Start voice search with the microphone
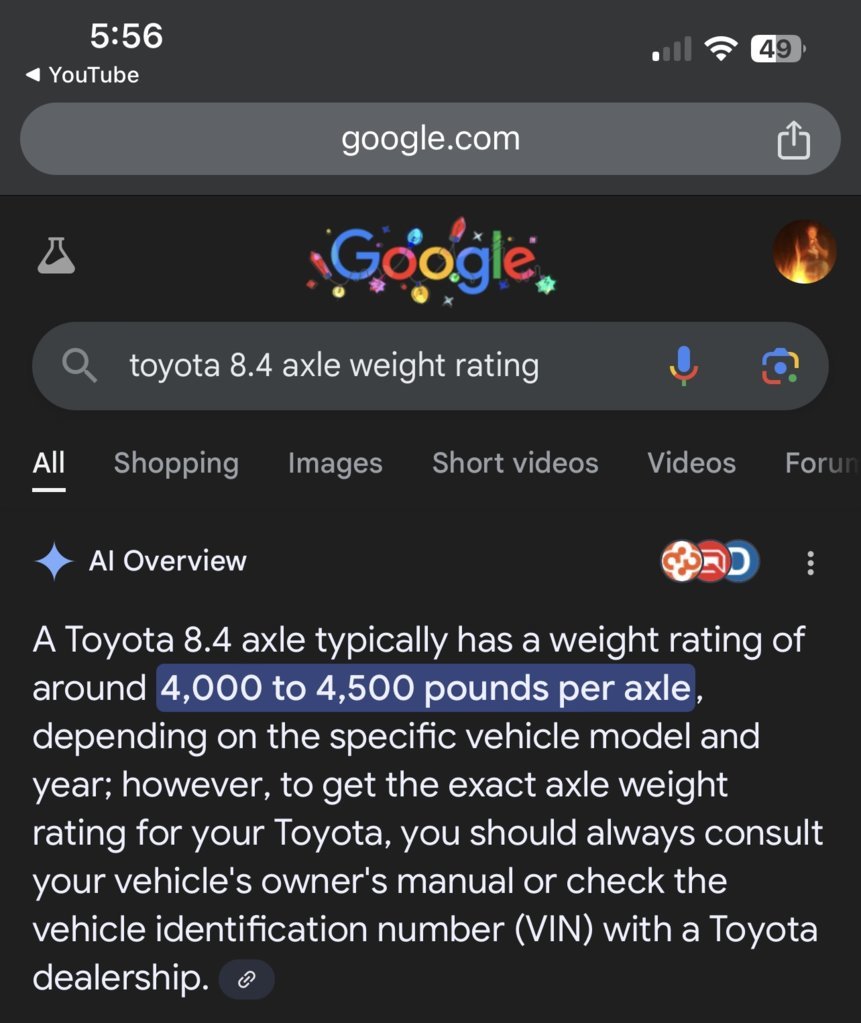861x1023 pixels. (x=683, y=366)
